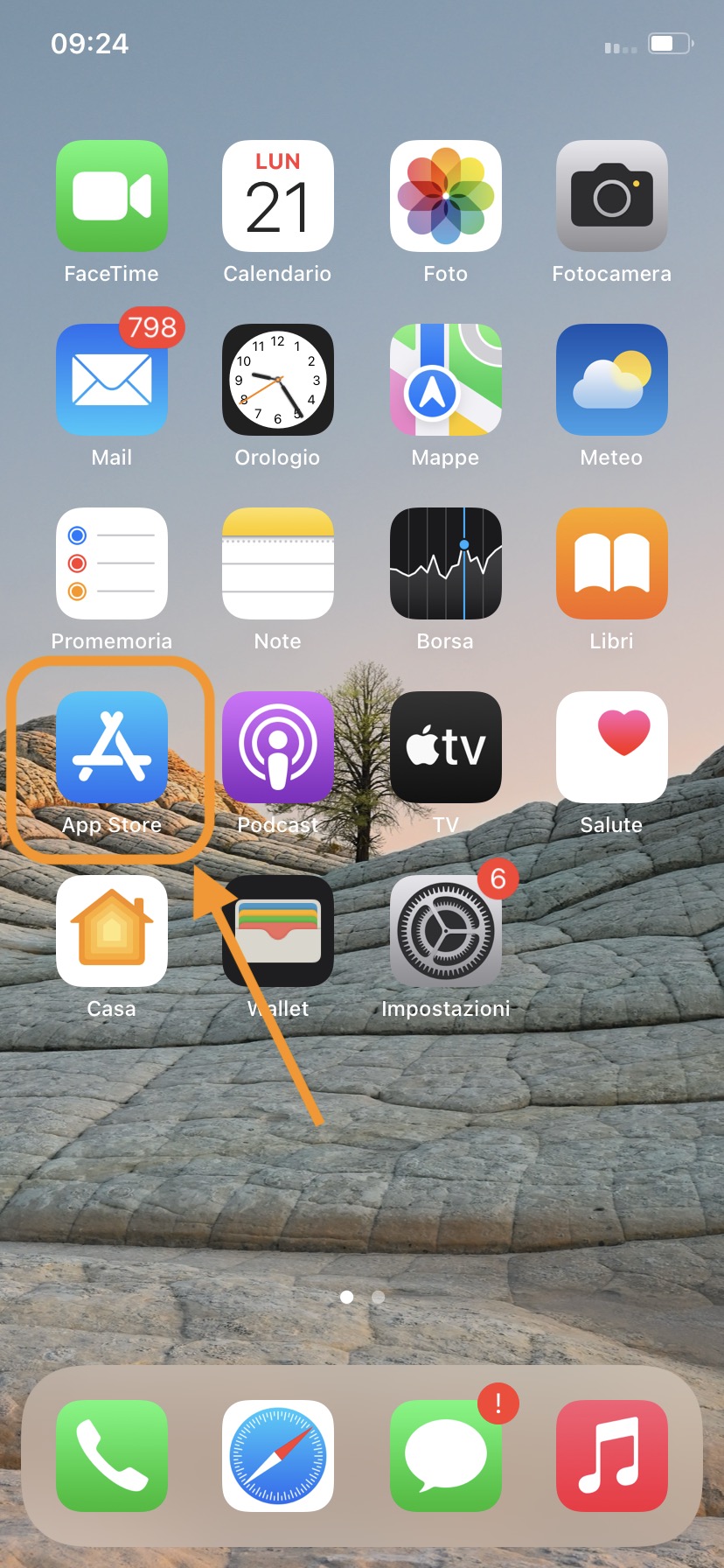Open the Note app
The height and width of the screenshot is (1568, 724).
pos(278,563)
